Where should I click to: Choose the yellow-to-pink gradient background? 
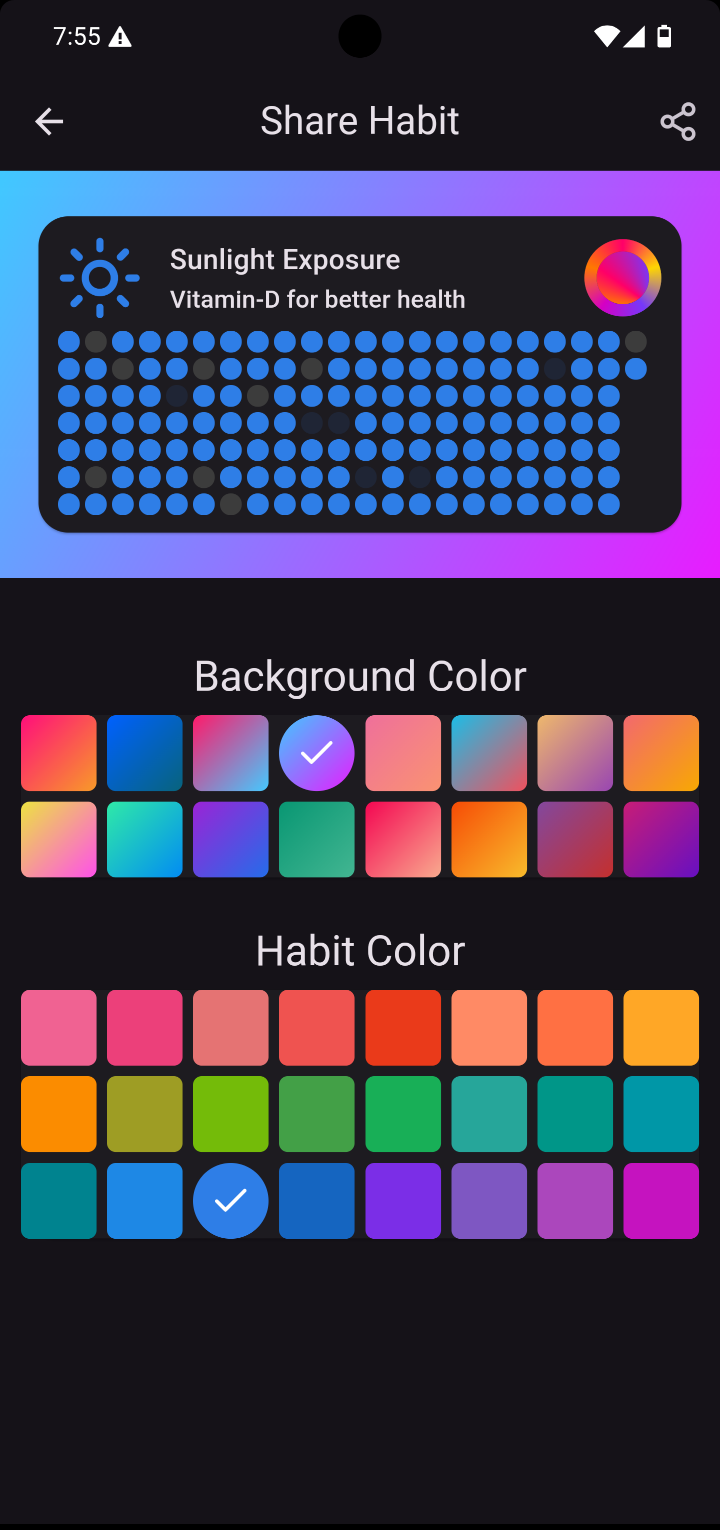59,839
